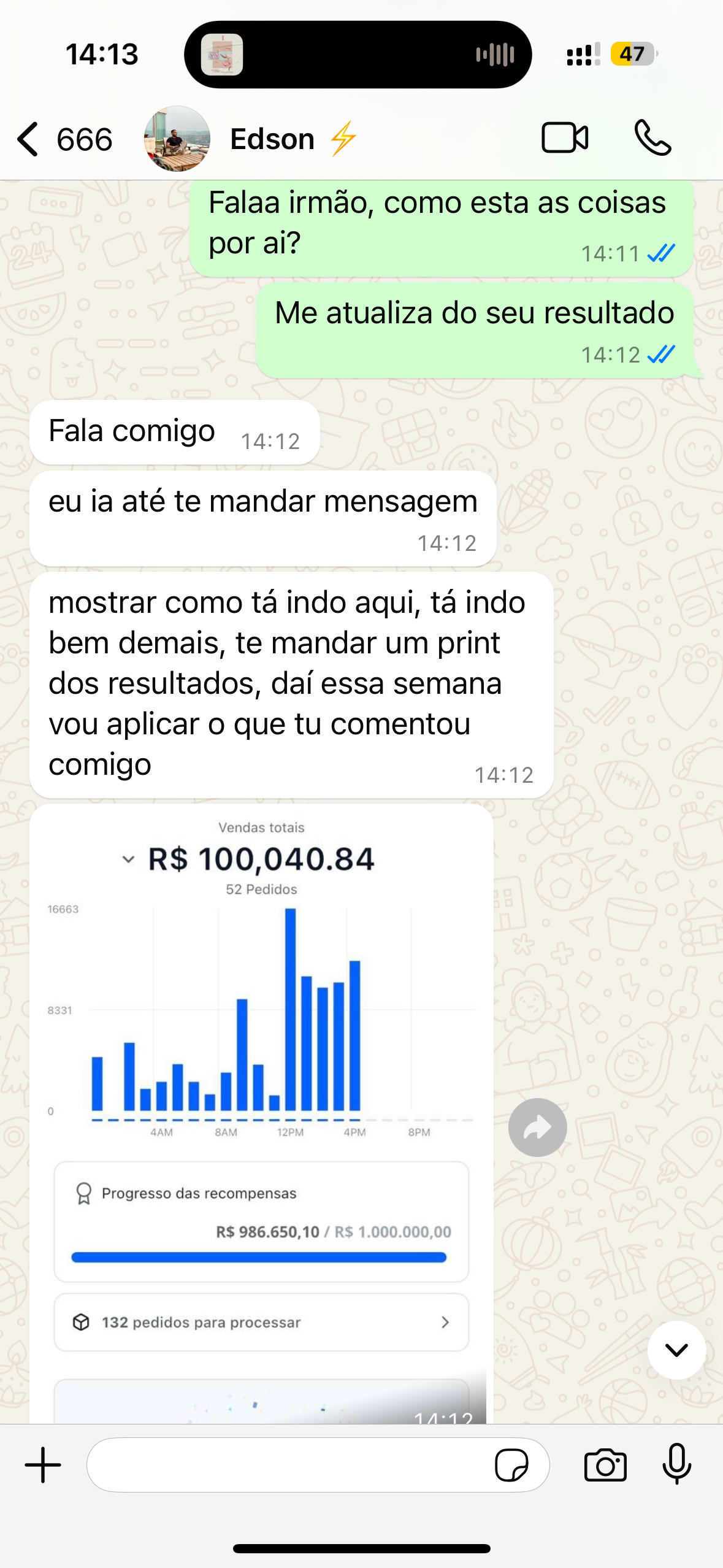
Task: Focus the message text field
Action: click(288, 1465)
